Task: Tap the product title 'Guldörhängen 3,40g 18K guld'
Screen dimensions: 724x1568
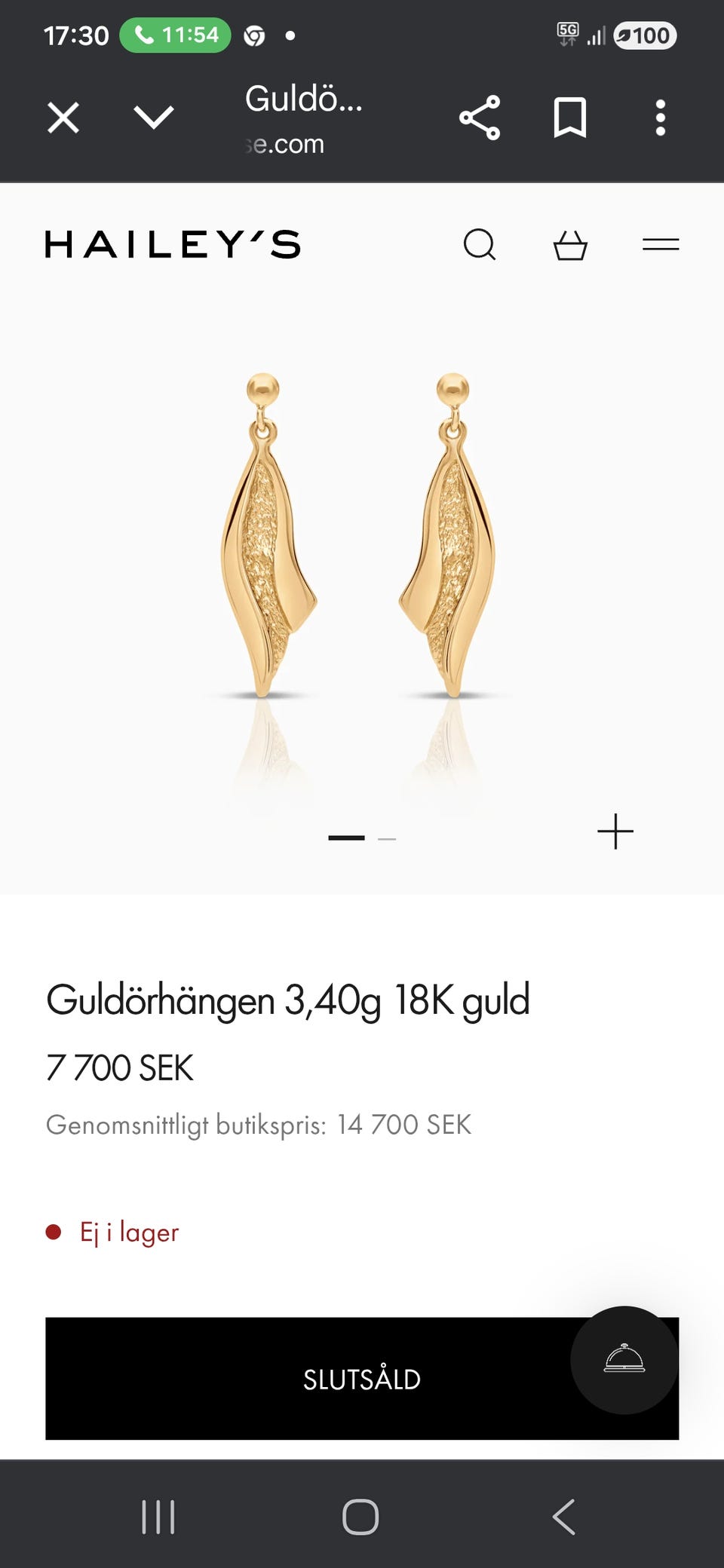Action: point(287,1000)
